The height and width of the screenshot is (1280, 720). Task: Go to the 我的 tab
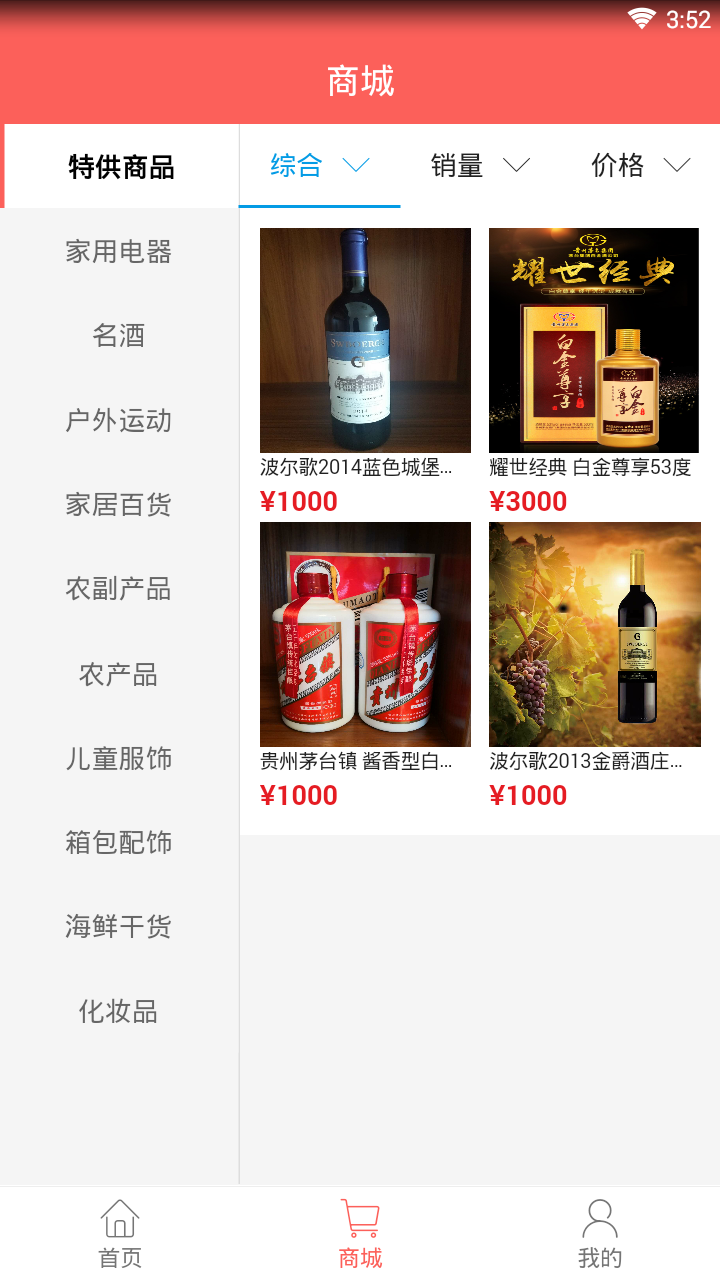click(x=600, y=1234)
